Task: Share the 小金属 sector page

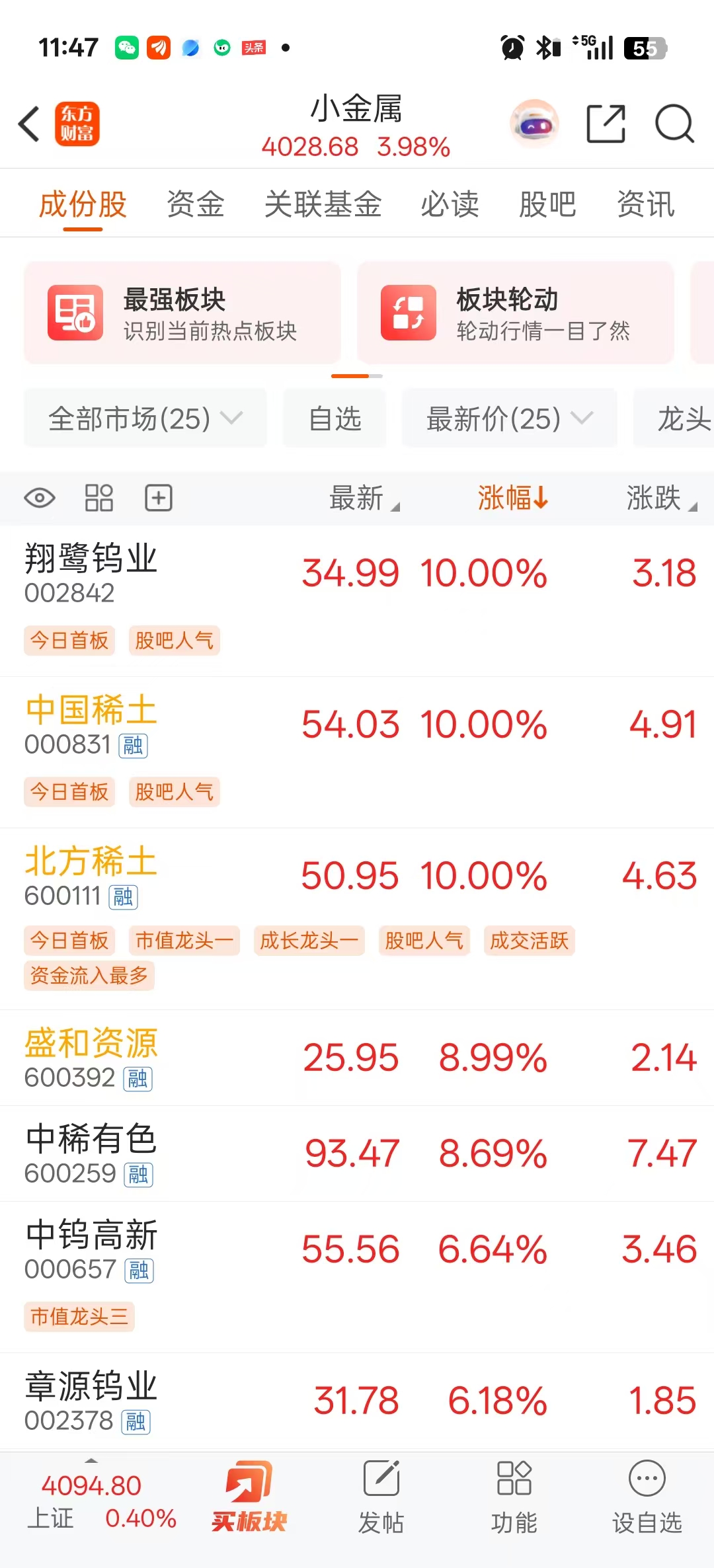Action: 606,124
